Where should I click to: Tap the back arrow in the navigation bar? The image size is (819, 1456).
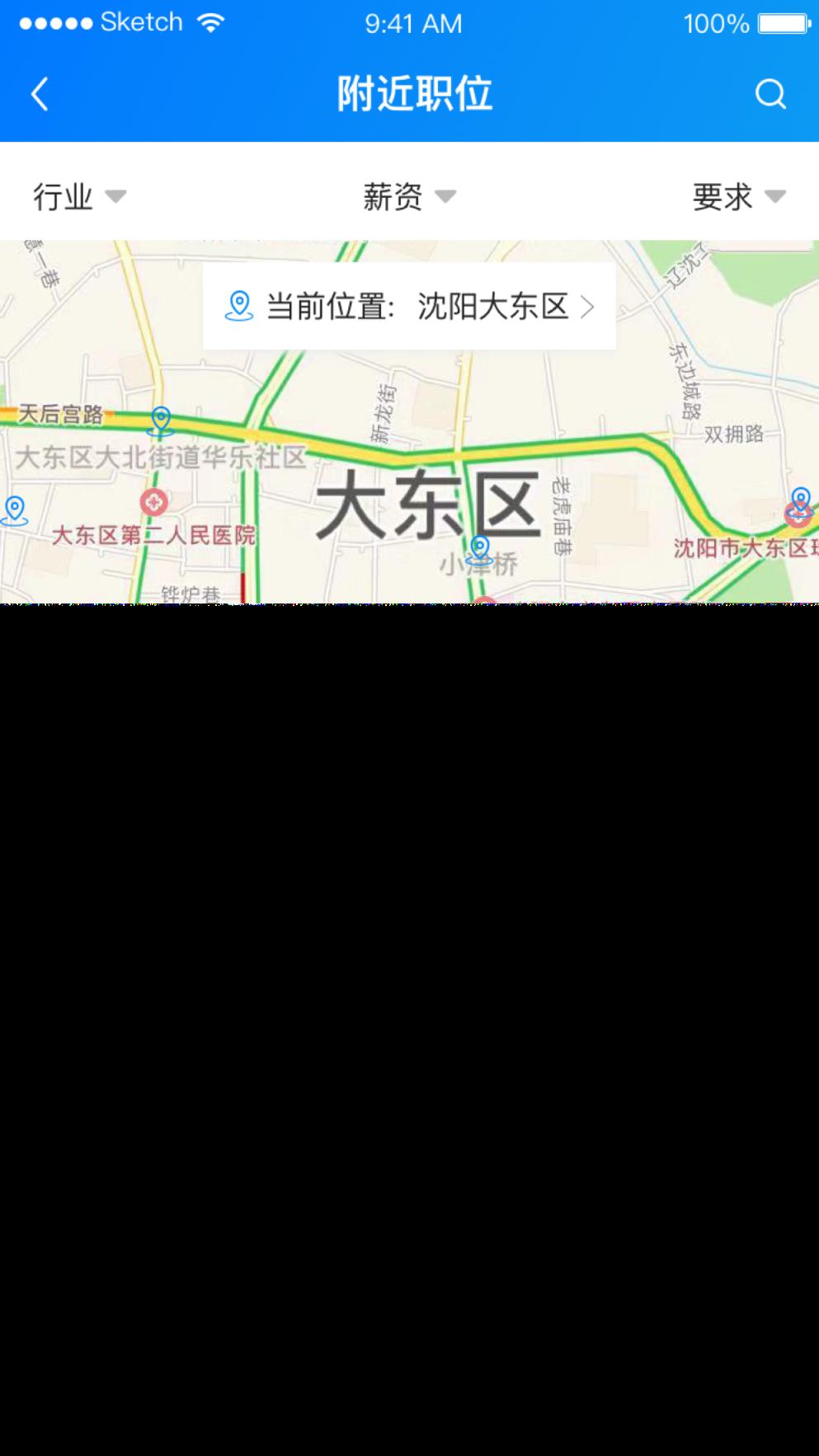(38, 93)
